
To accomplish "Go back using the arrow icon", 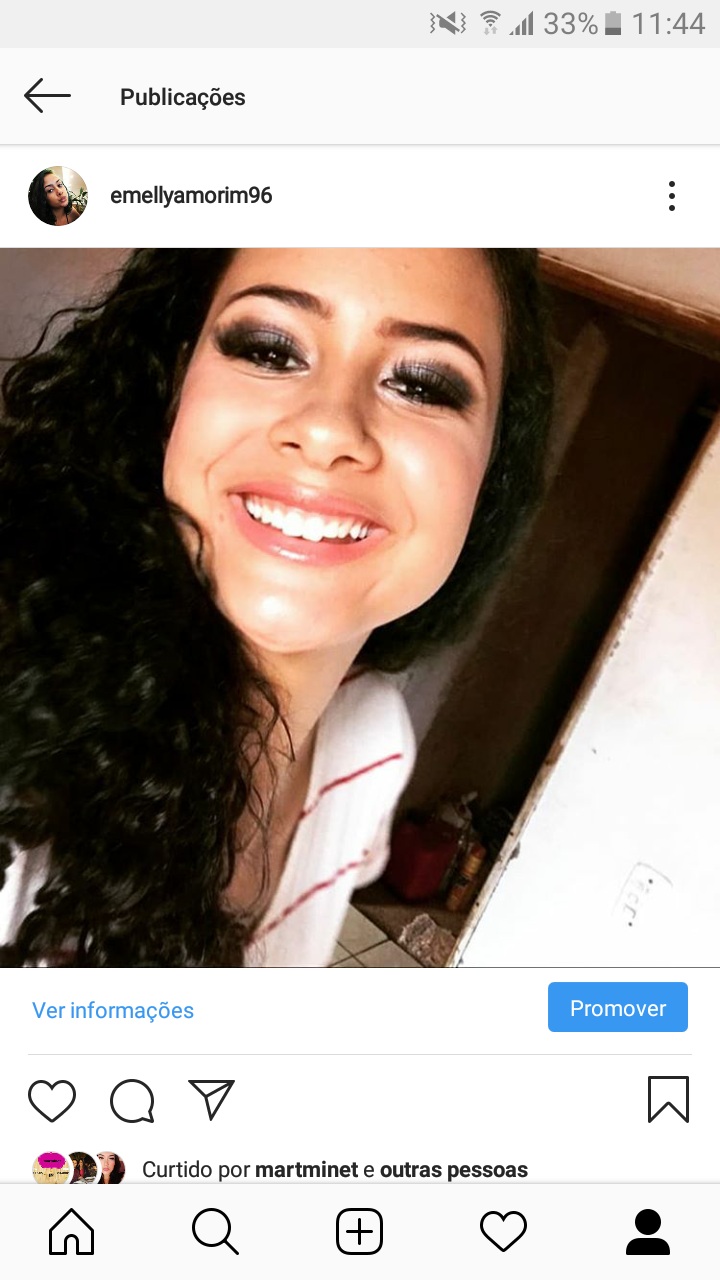I will pos(47,96).
